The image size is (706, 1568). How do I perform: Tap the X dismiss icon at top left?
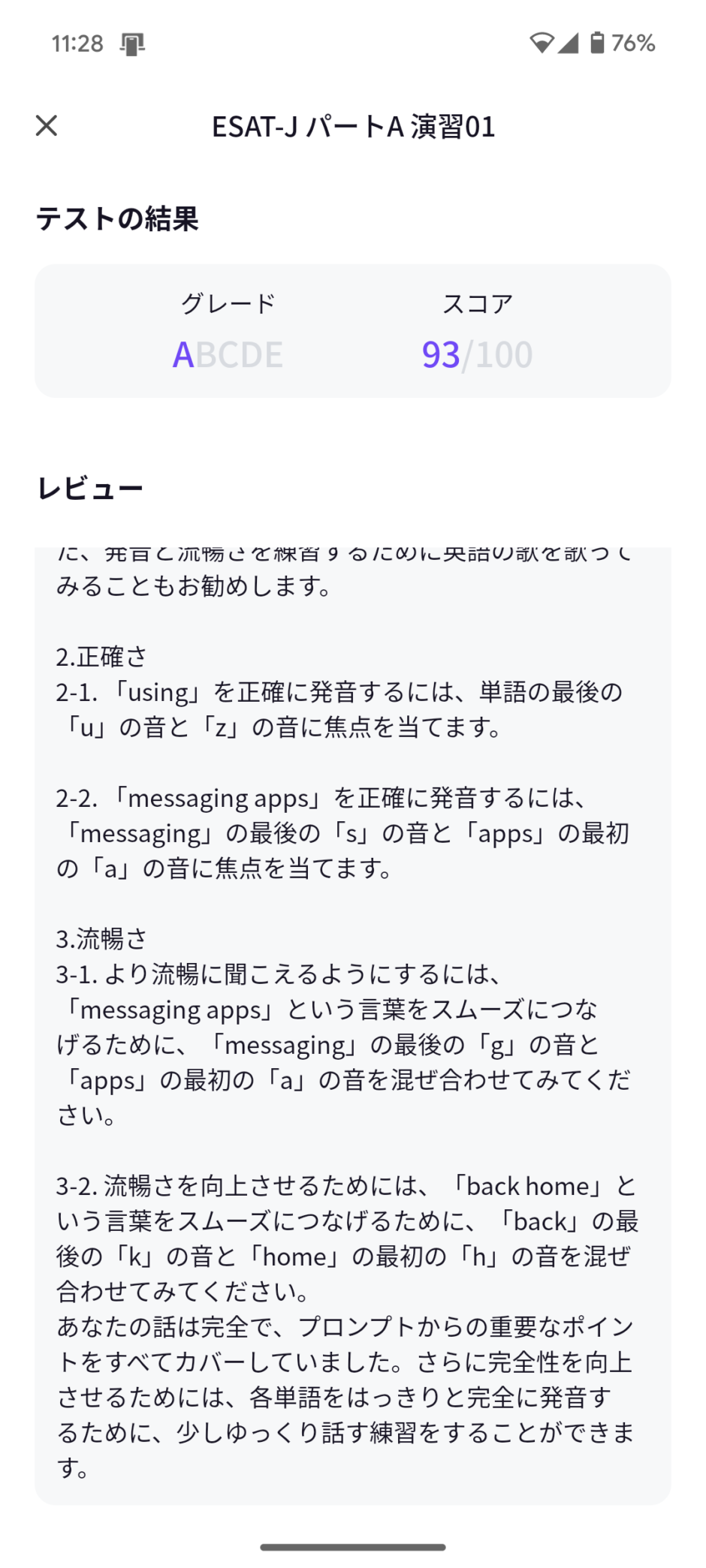coord(47,125)
